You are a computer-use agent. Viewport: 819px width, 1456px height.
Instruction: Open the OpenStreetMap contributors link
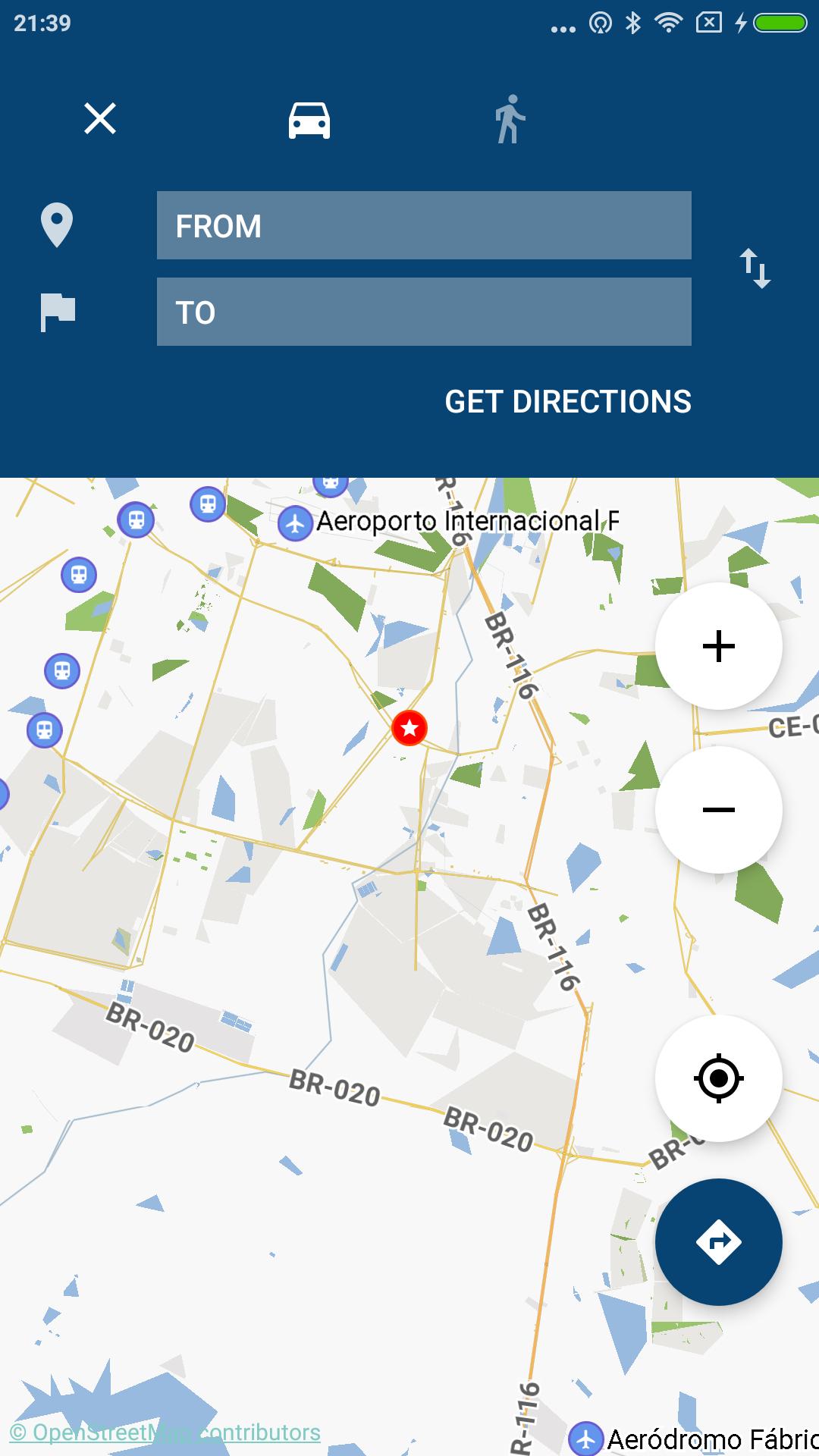tap(165, 1432)
